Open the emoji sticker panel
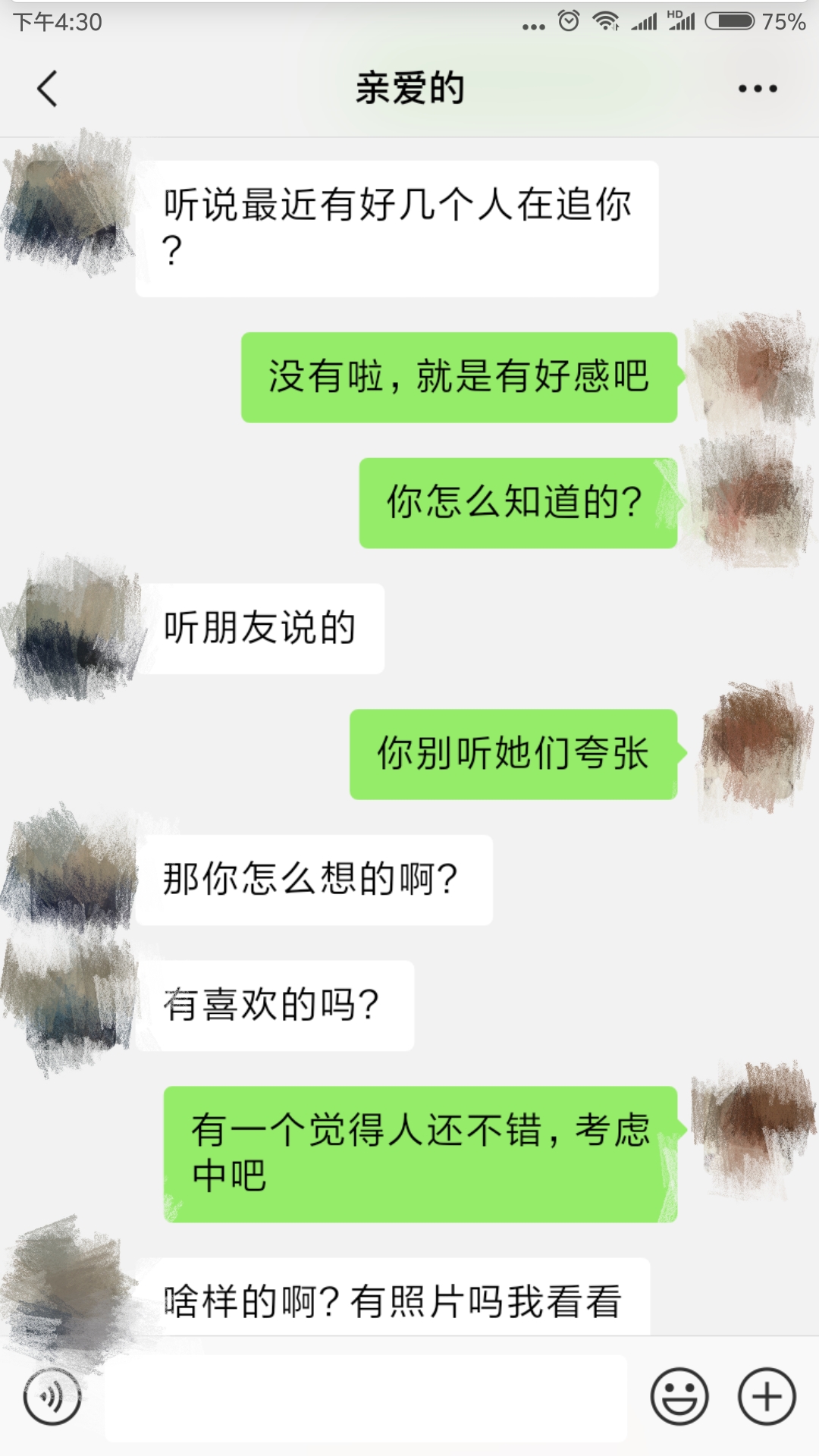 click(x=679, y=1396)
